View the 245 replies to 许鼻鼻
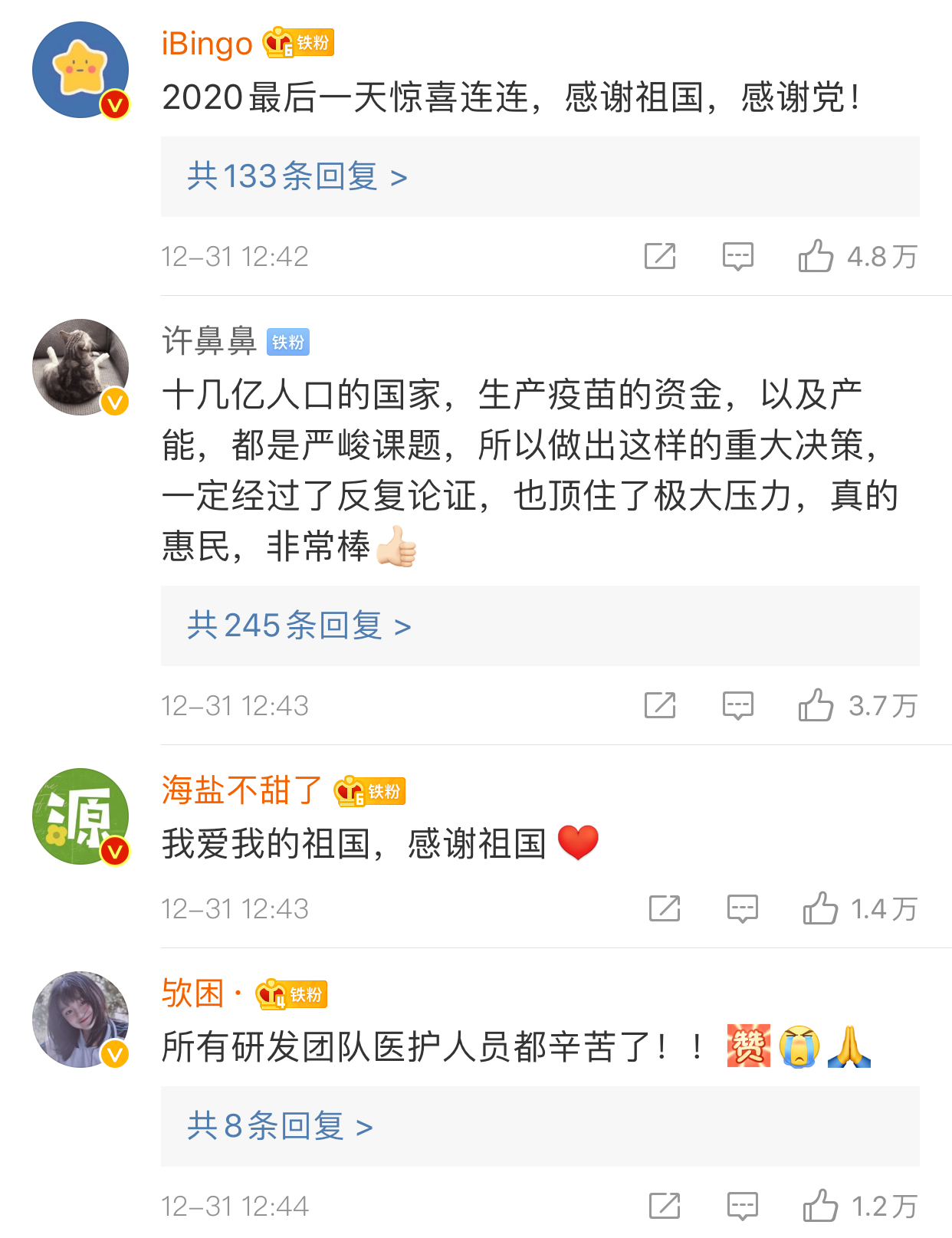Screen dimensions: 952x1238 pyautogui.click(x=300, y=626)
